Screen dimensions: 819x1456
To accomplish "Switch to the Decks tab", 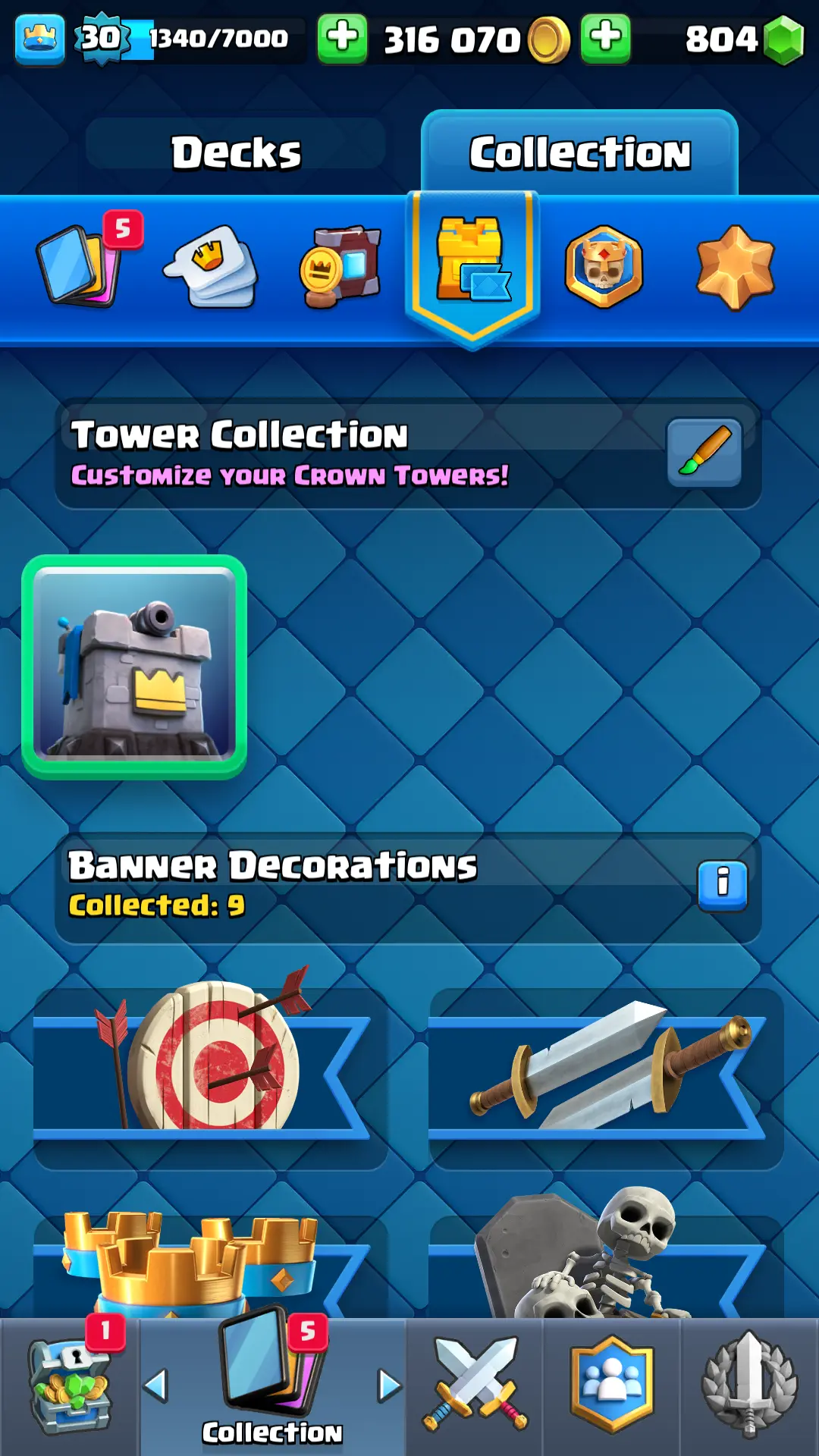I will pos(236,152).
